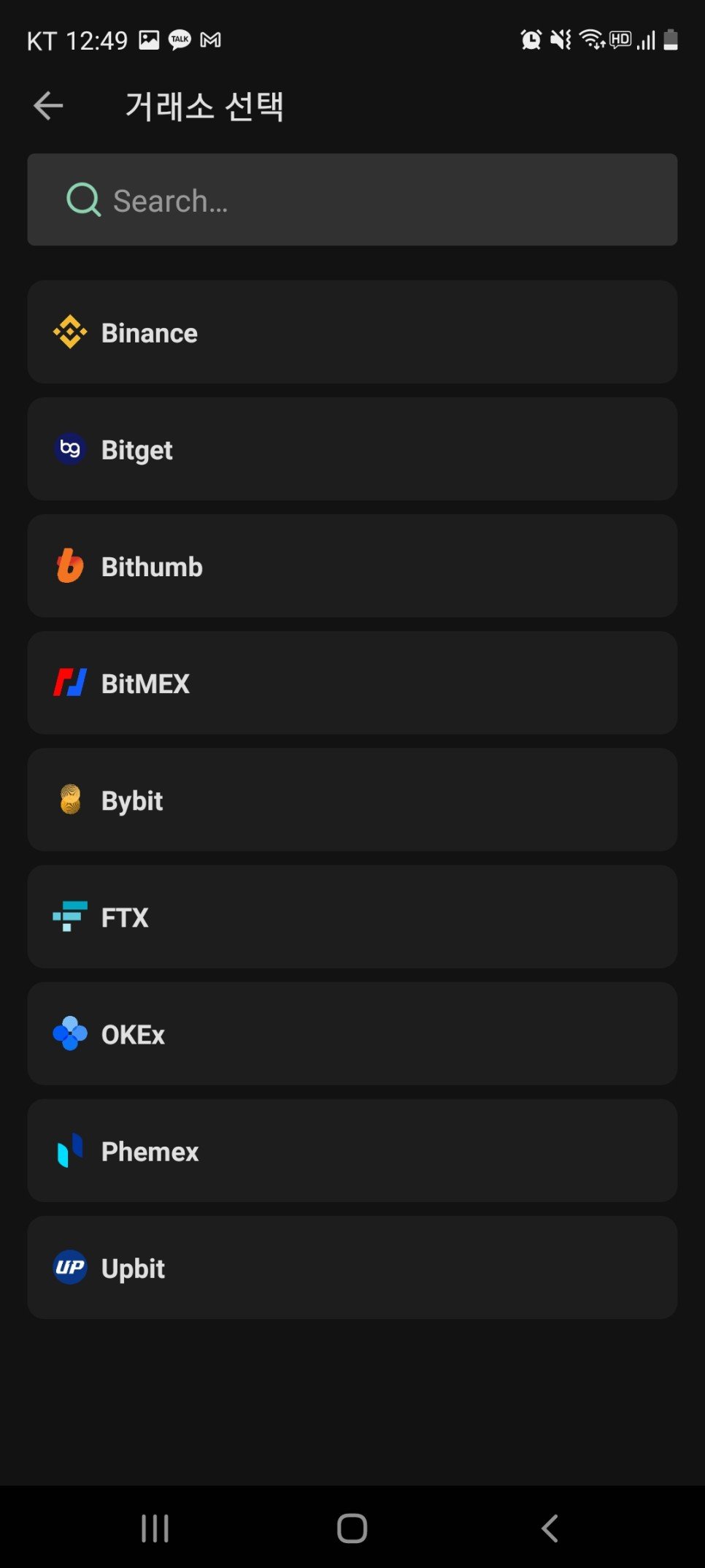Pick the Phemex exchange
Viewport: 705px width, 1568px height.
click(x=352, y=1150)
